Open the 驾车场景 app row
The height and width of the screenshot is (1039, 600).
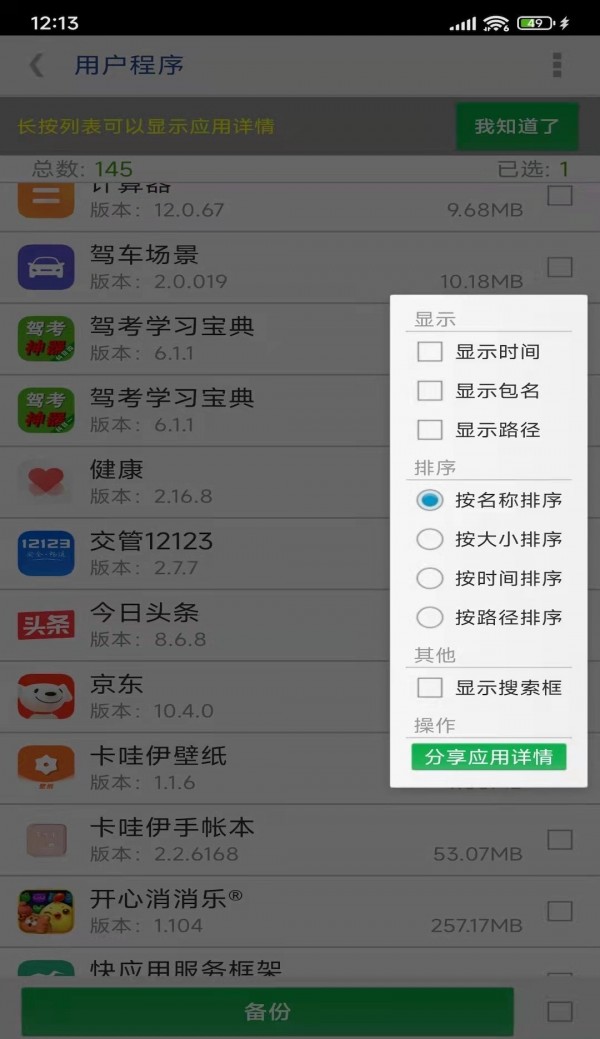click(200, 267)
